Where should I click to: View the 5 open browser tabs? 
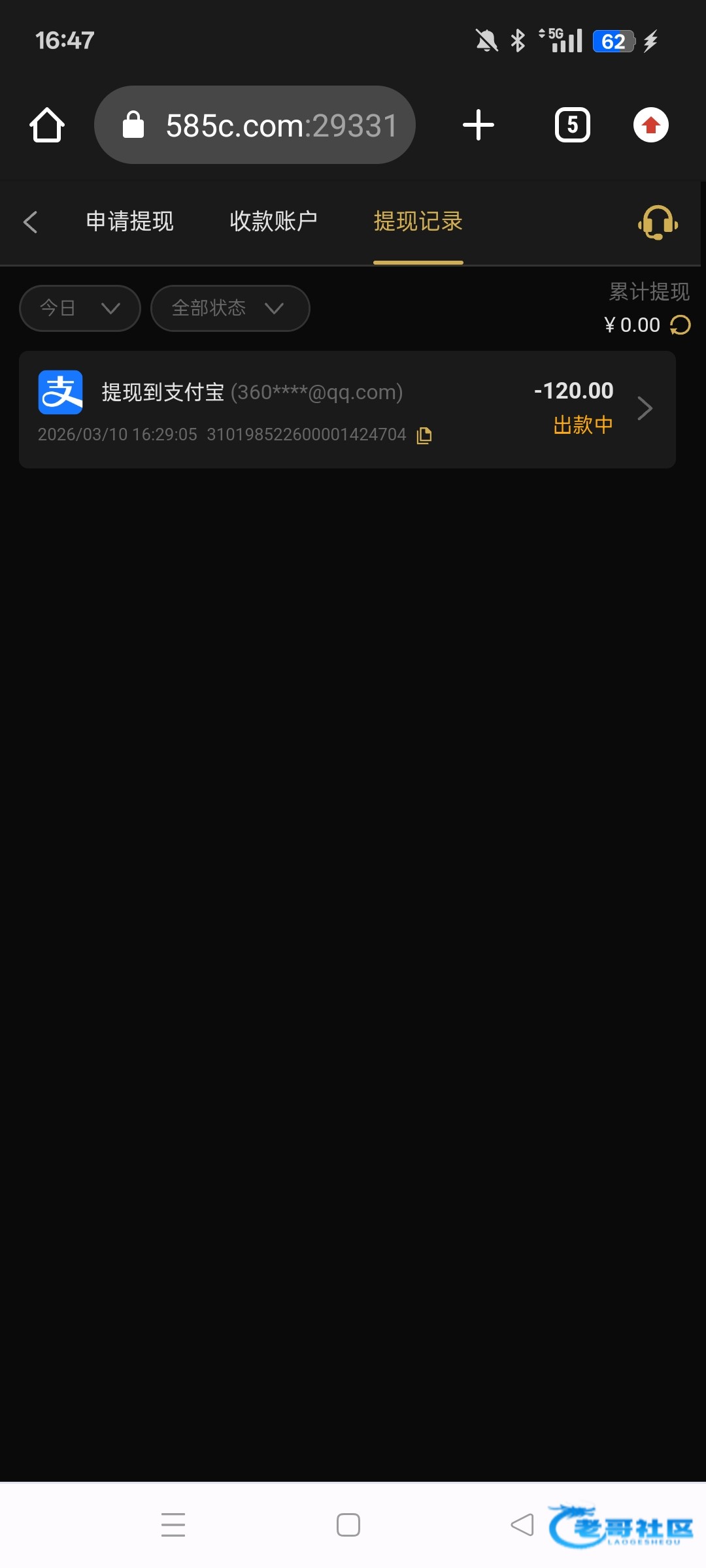click(x=572, y=125)
